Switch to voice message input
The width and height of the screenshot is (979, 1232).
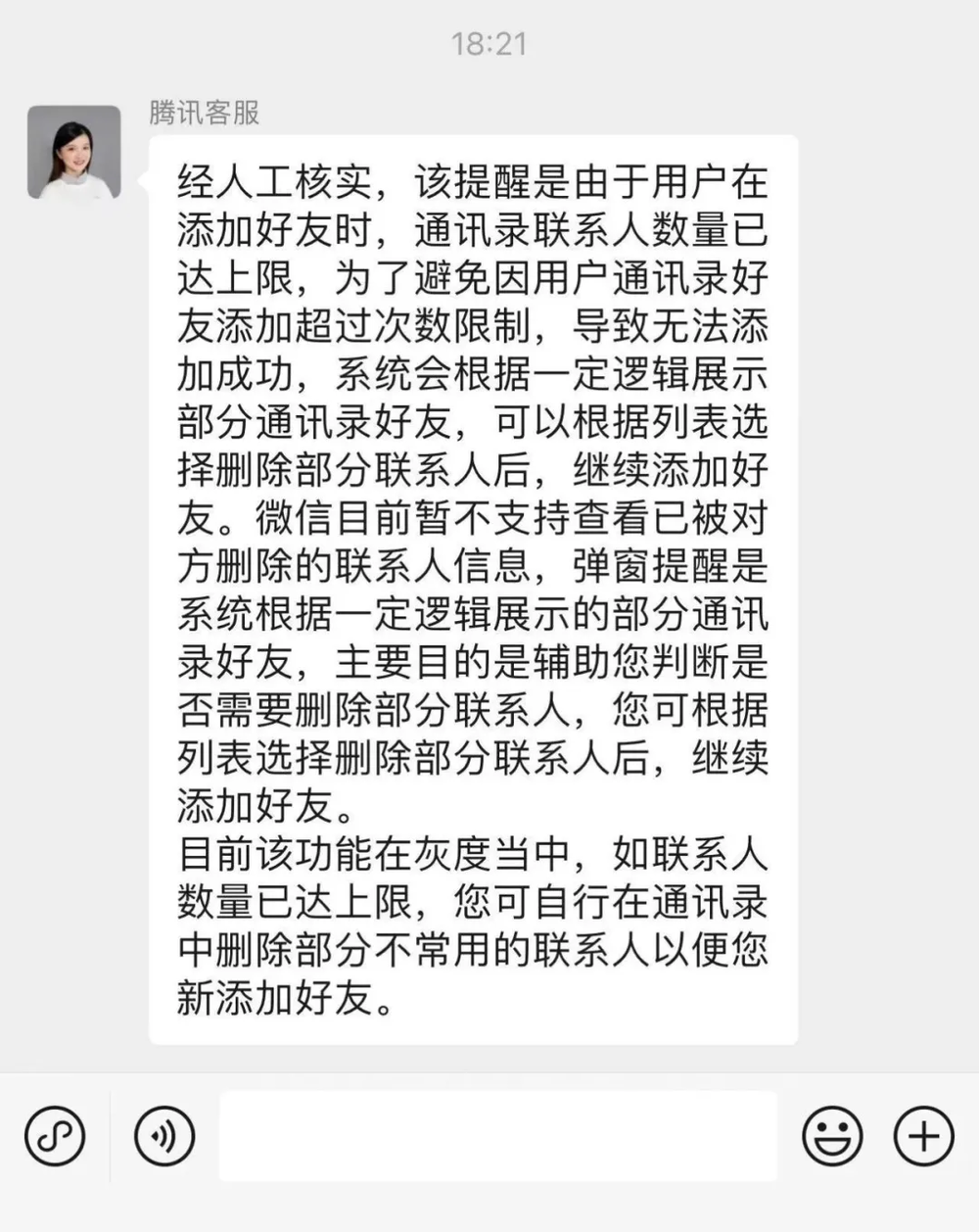[x=164, y=1136]
